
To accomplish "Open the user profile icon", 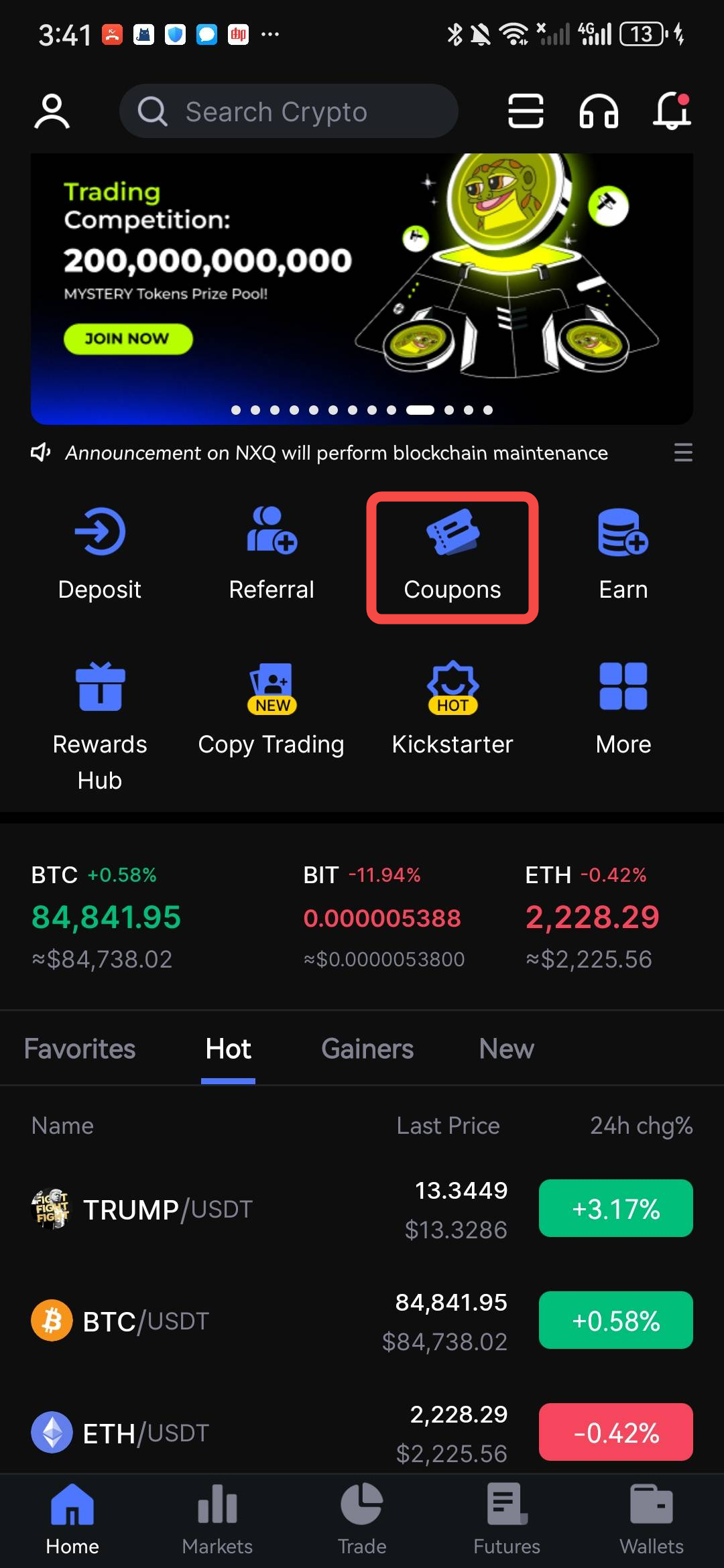I will [52, 111].
